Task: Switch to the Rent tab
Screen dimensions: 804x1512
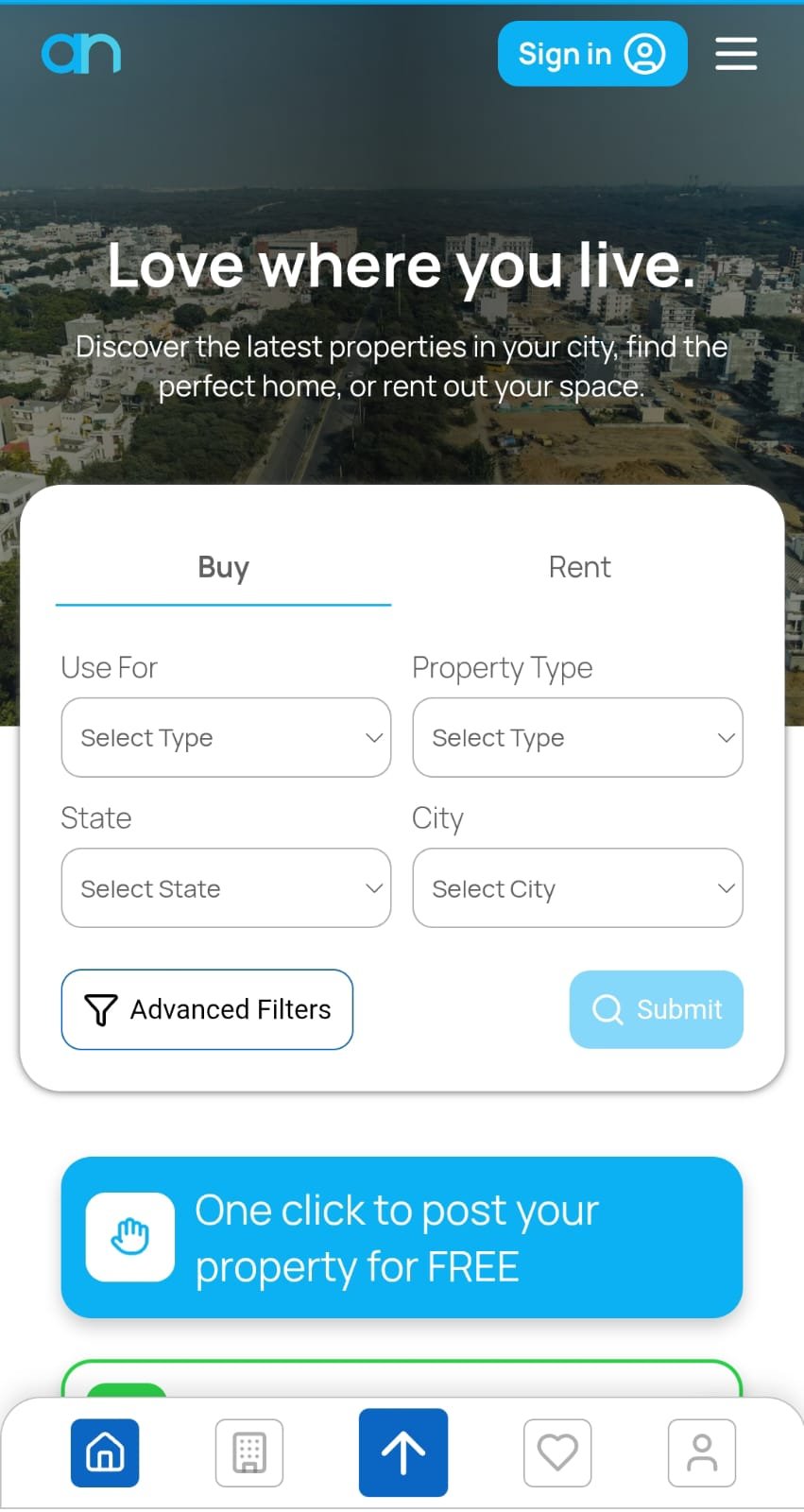Action: coord(580,567)
